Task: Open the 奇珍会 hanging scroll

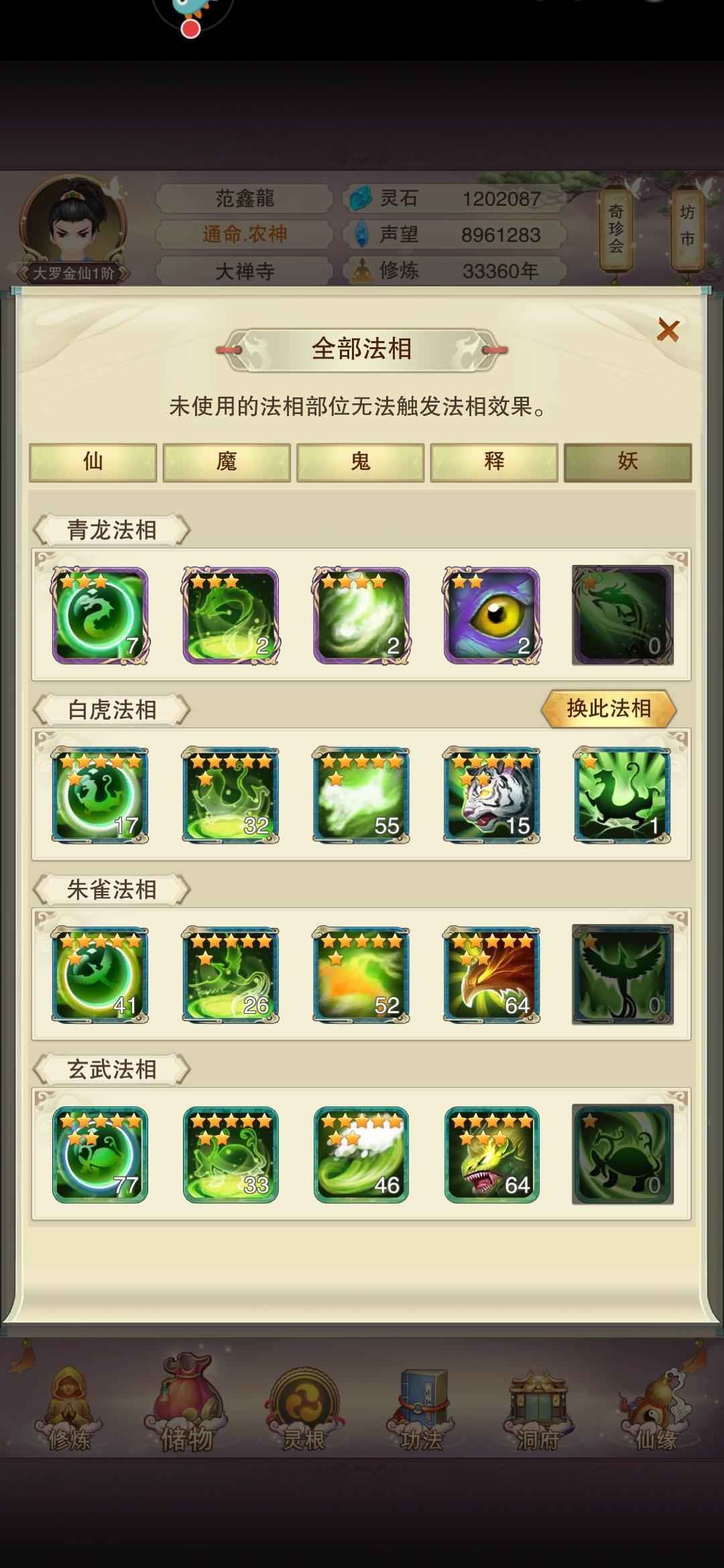Action: [x=615, y=229]
